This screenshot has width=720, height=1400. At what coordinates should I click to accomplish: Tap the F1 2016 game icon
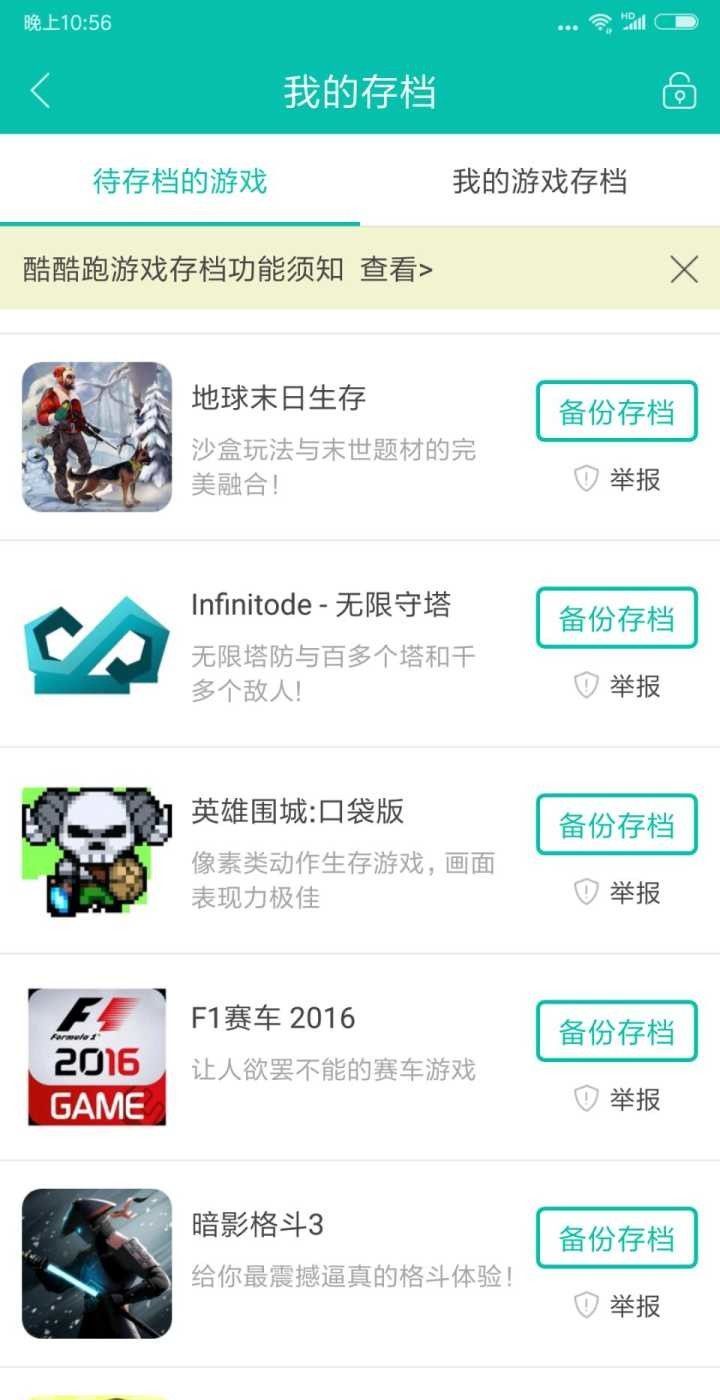click(x=96, y=1056)
